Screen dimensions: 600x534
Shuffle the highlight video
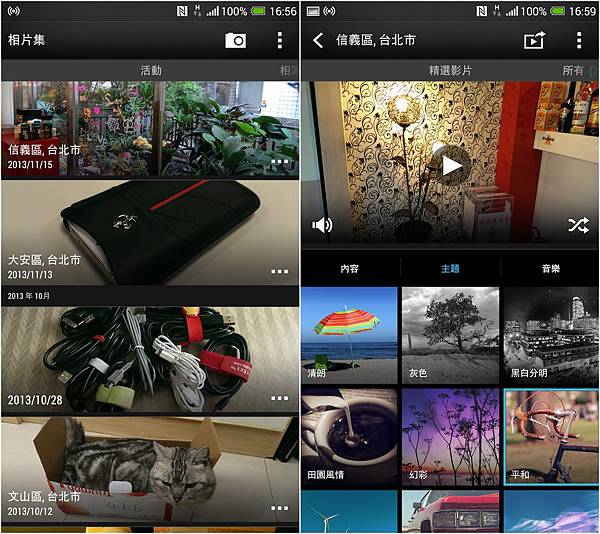[x=578, y=225]
